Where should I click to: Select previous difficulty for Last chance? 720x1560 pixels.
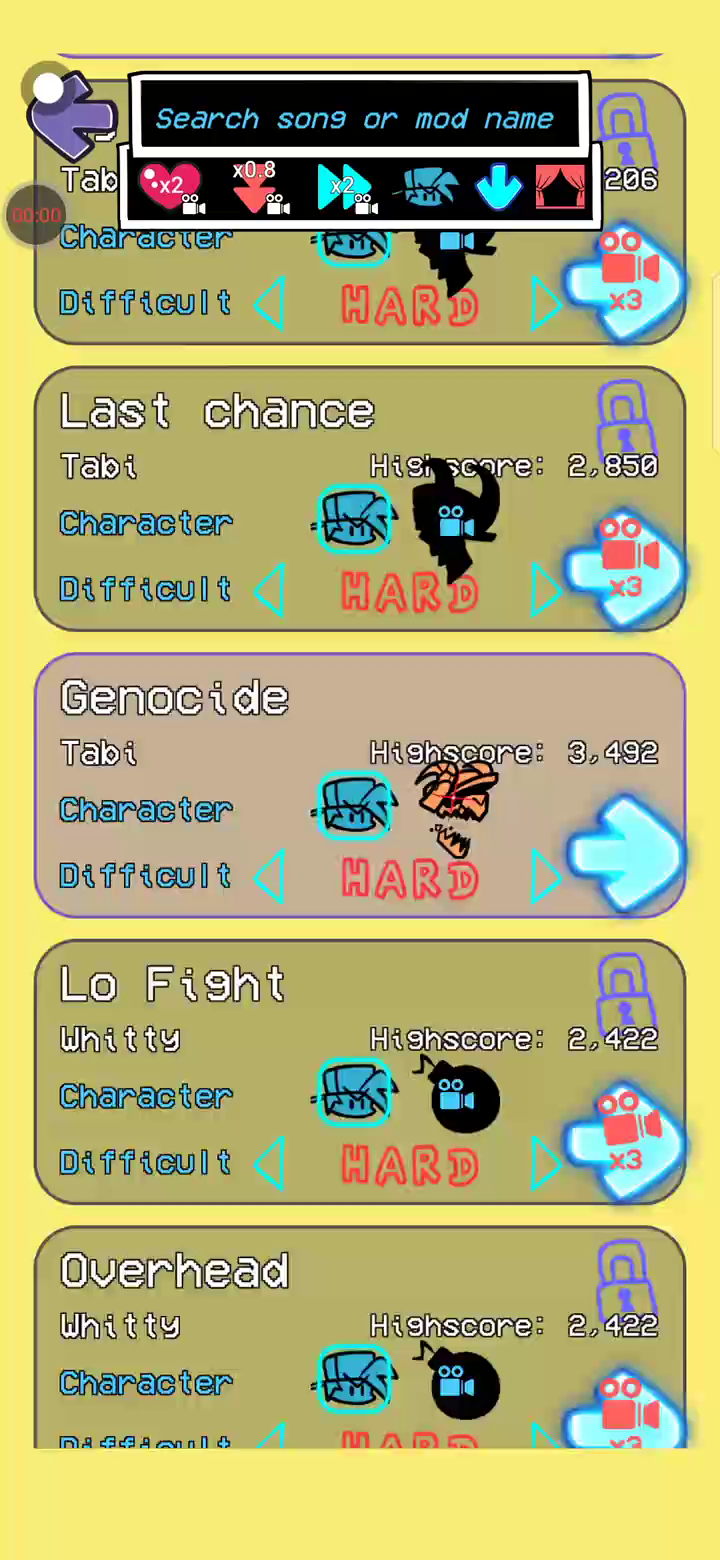click(269, 590)
